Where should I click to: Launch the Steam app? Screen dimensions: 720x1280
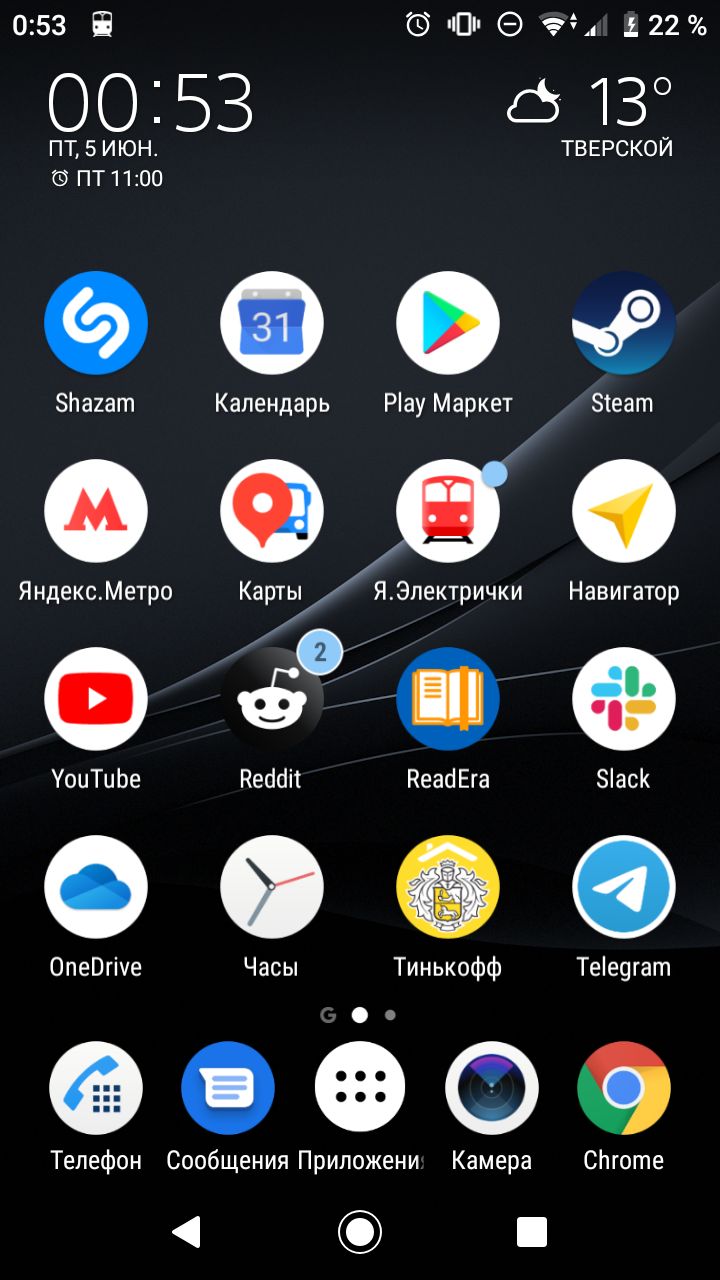623,323
